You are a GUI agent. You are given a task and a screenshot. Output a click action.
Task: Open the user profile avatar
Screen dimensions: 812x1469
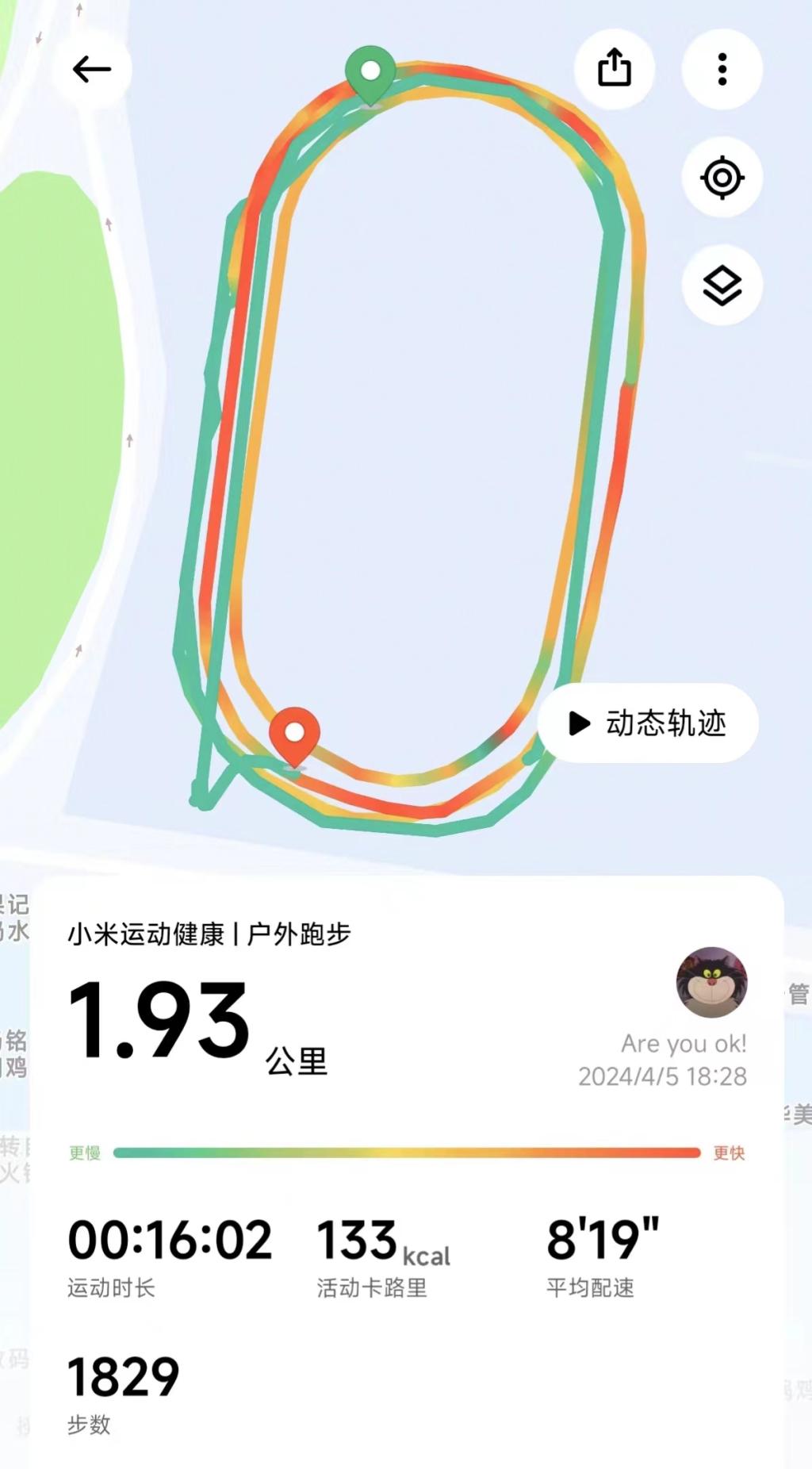(x=711, y=982)
